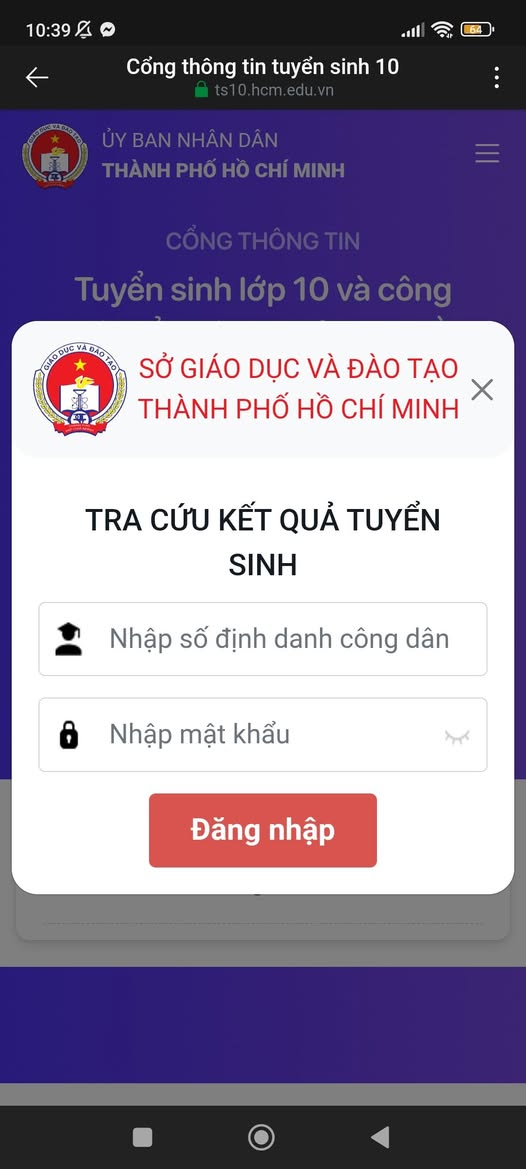This screenshot has width=526, height=1169.
Task: Tap the citizen ID number input field
Action: point(263,639)
